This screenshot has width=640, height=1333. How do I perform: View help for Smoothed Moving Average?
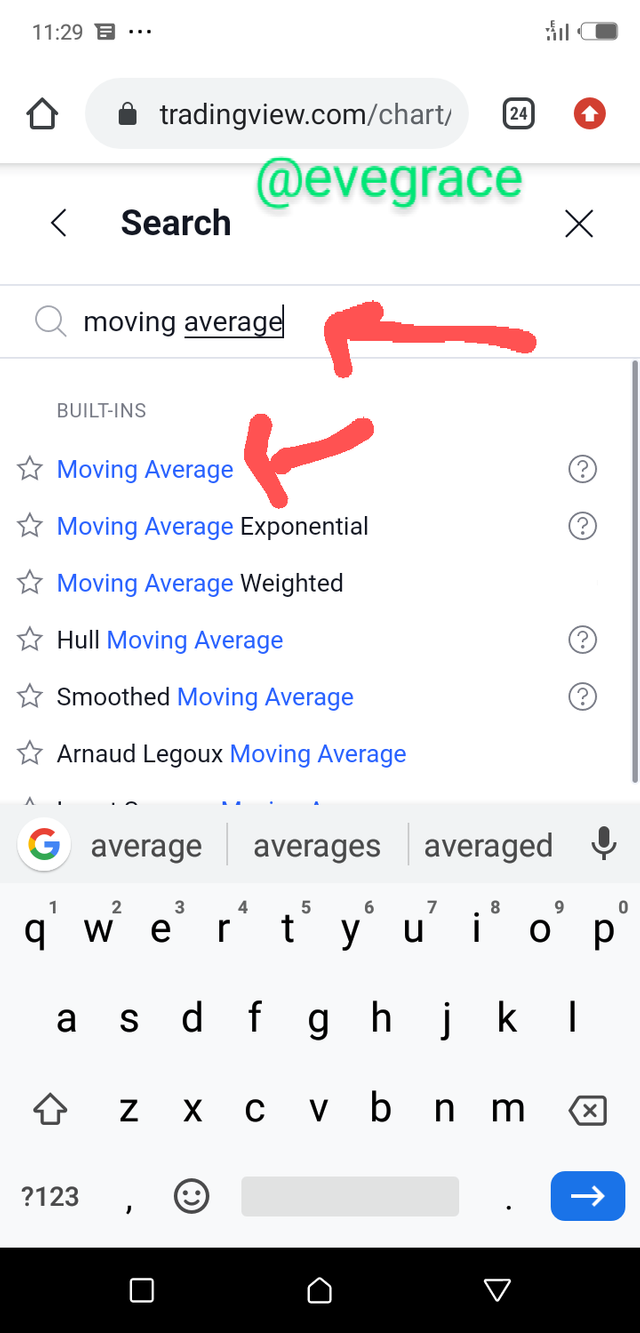582,697
